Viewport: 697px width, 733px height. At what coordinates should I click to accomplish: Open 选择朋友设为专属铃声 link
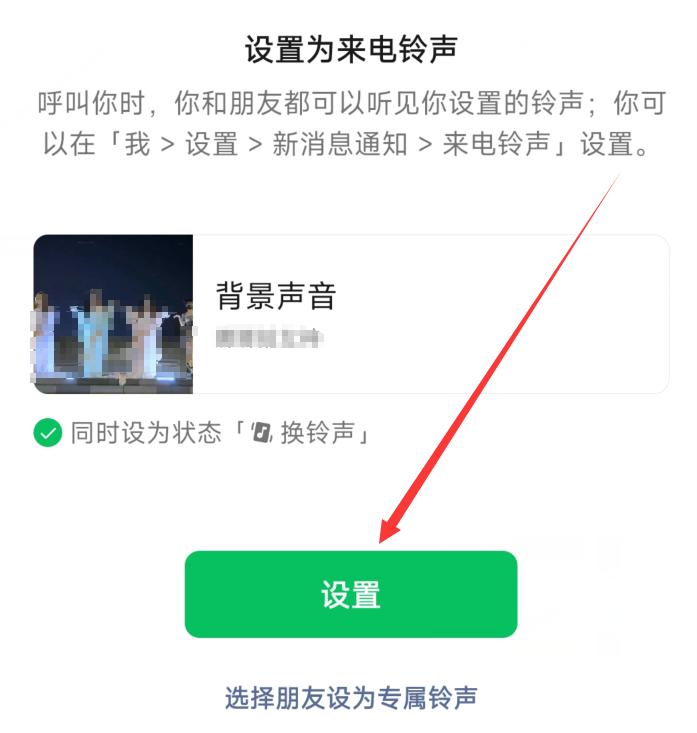[350, 697]
